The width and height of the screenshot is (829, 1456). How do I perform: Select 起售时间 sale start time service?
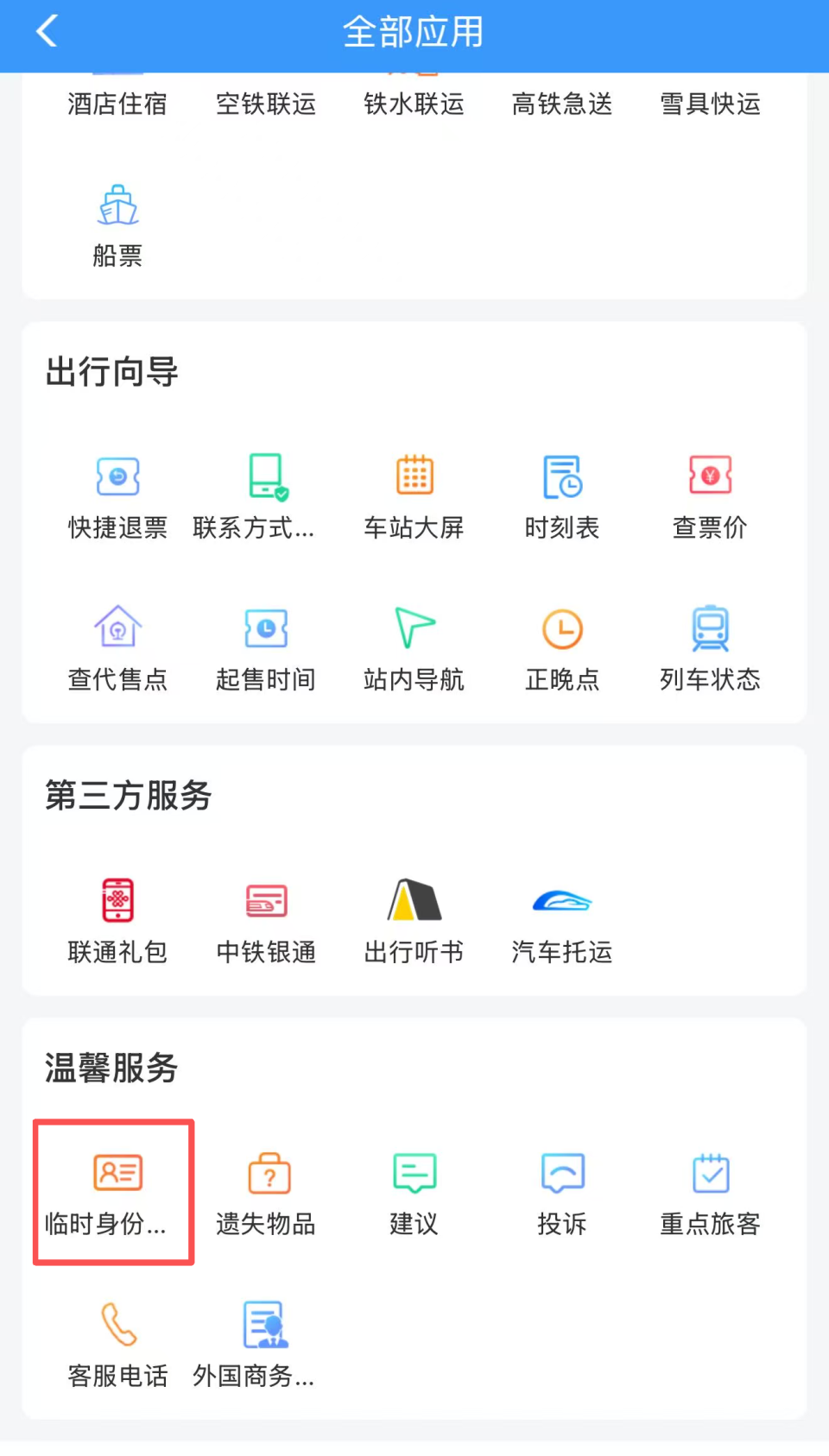265,647
